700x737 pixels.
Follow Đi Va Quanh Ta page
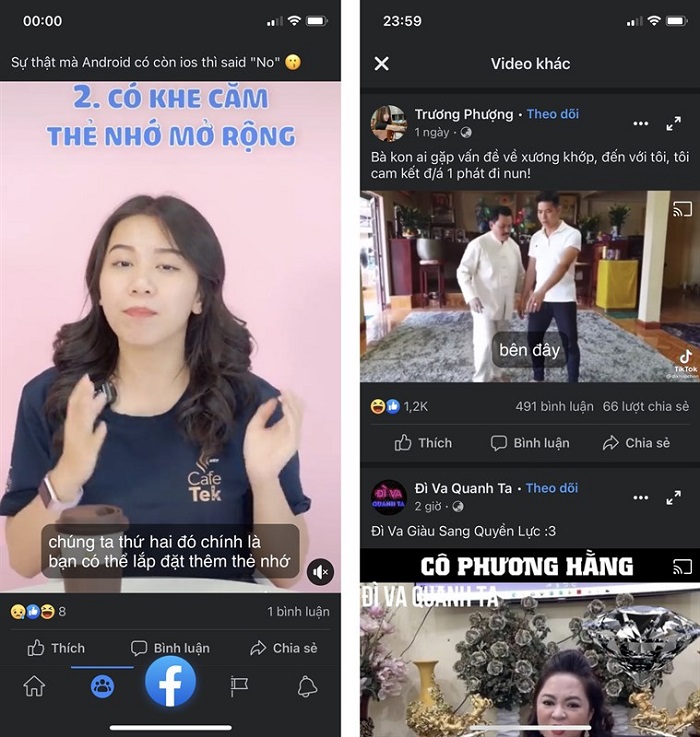click(552, 488)
